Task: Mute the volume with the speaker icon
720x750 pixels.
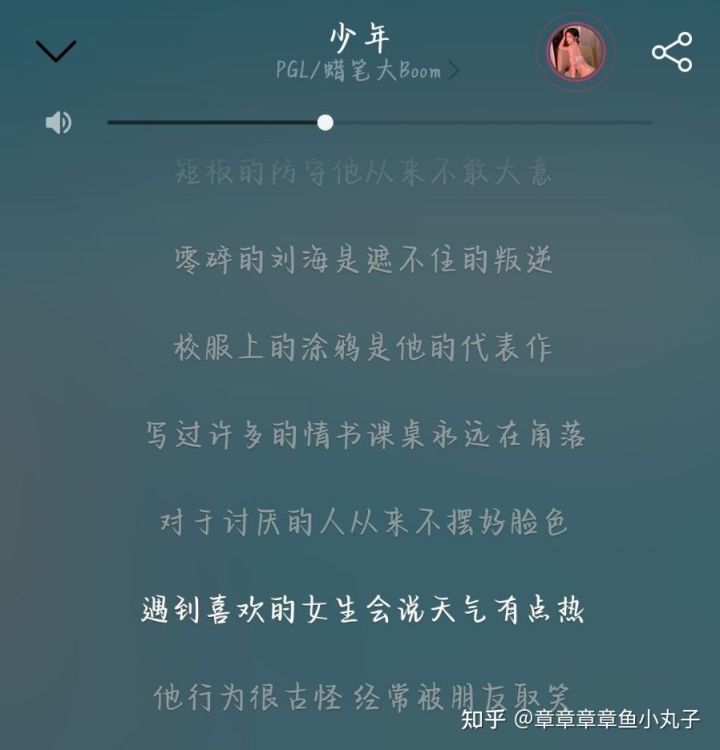Action: point(58,123)
